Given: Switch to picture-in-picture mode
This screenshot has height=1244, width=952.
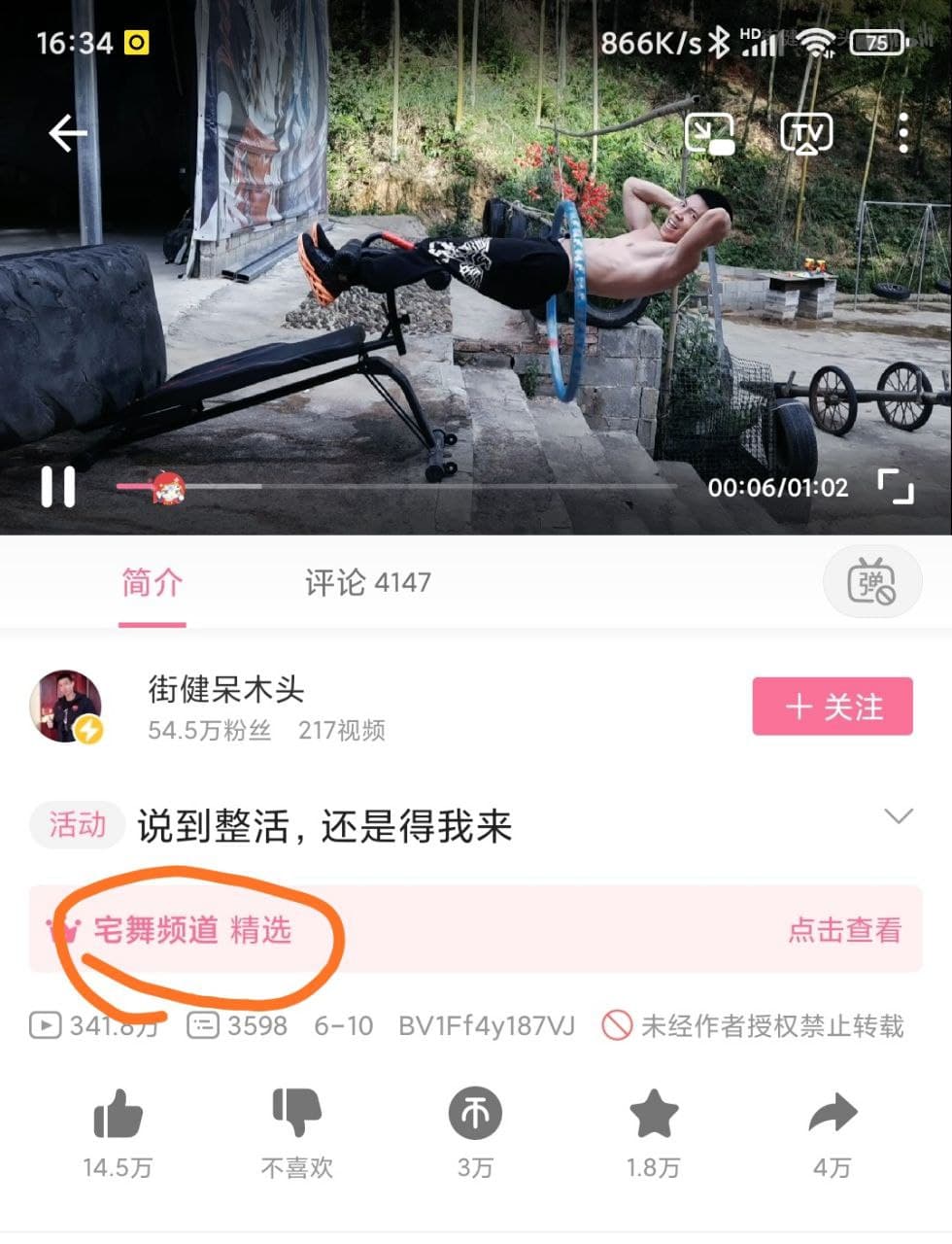Looking at the screenshot, I should coord(710,134).
